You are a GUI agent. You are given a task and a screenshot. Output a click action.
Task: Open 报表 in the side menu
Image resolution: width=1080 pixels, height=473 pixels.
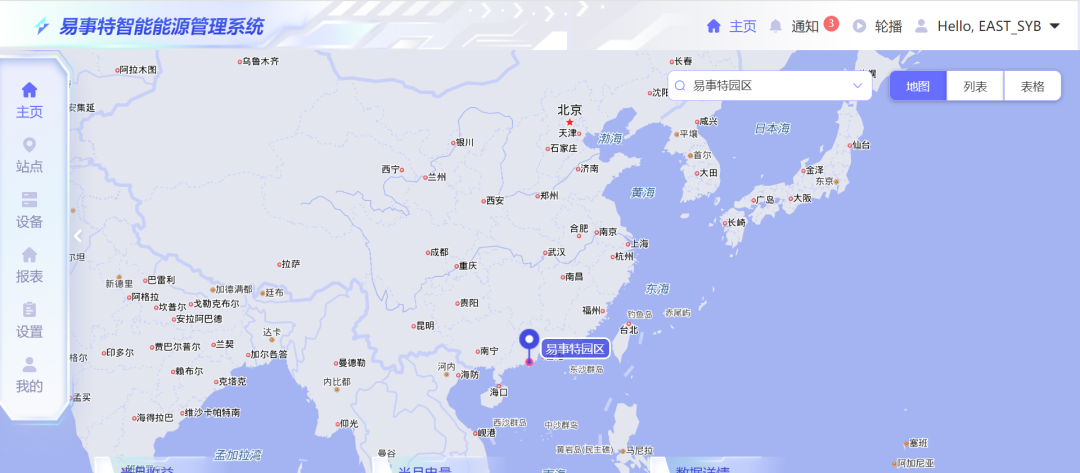click(x=30, y=265)
